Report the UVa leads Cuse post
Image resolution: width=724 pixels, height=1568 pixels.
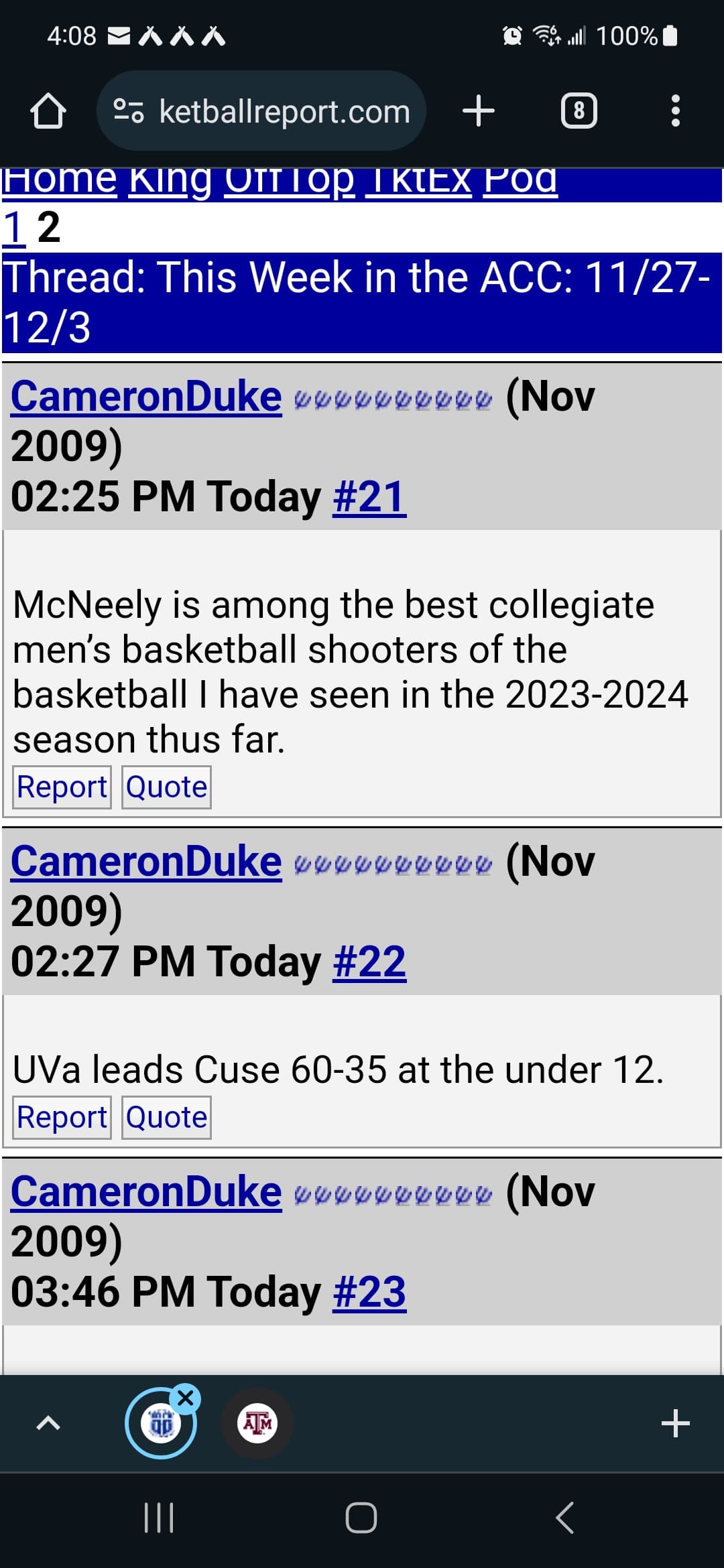(62, 1118)
